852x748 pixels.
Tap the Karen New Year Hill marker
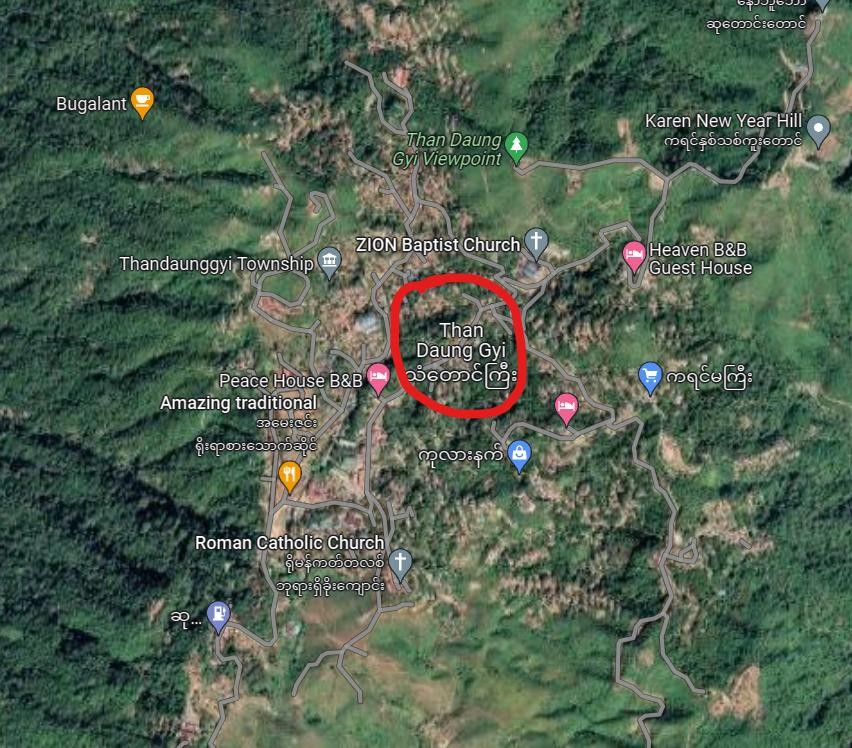(x=818, y=128)
